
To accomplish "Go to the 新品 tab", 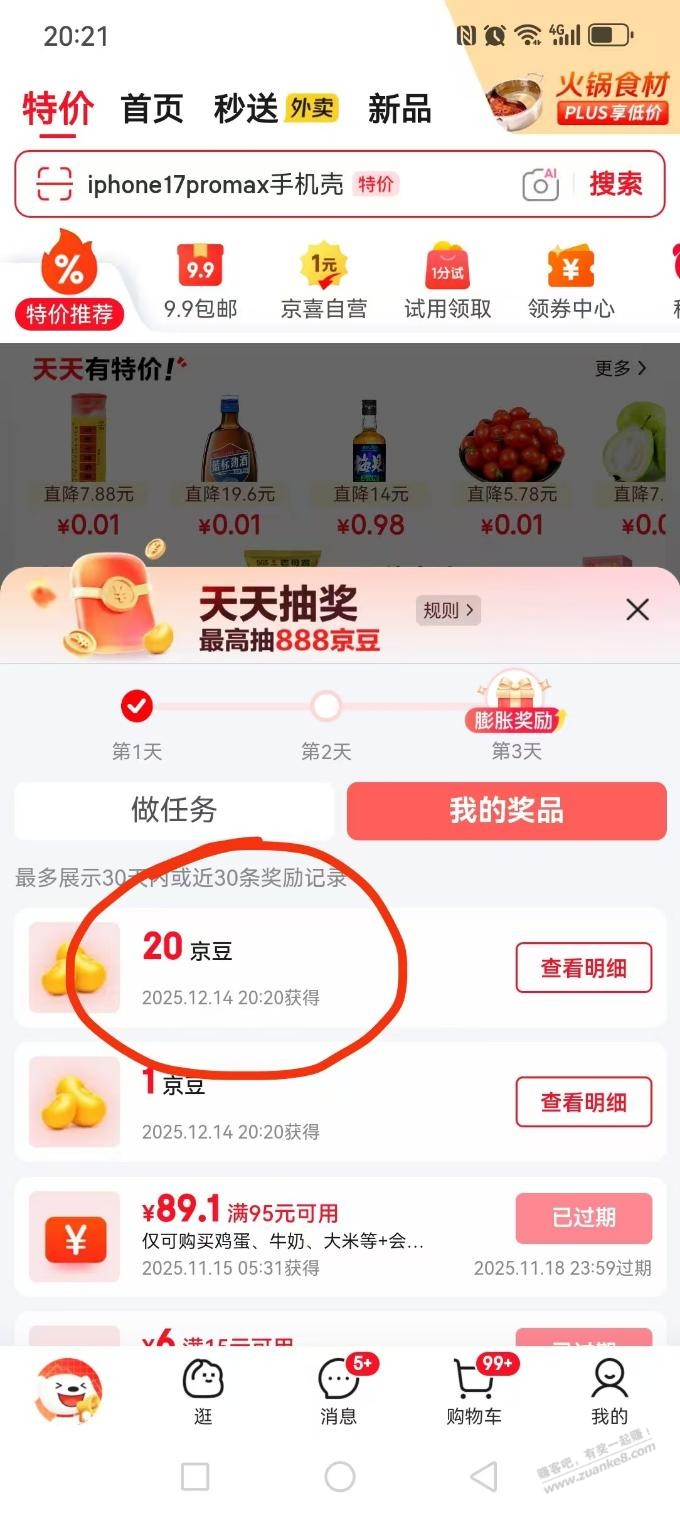I will coord(399,109).
